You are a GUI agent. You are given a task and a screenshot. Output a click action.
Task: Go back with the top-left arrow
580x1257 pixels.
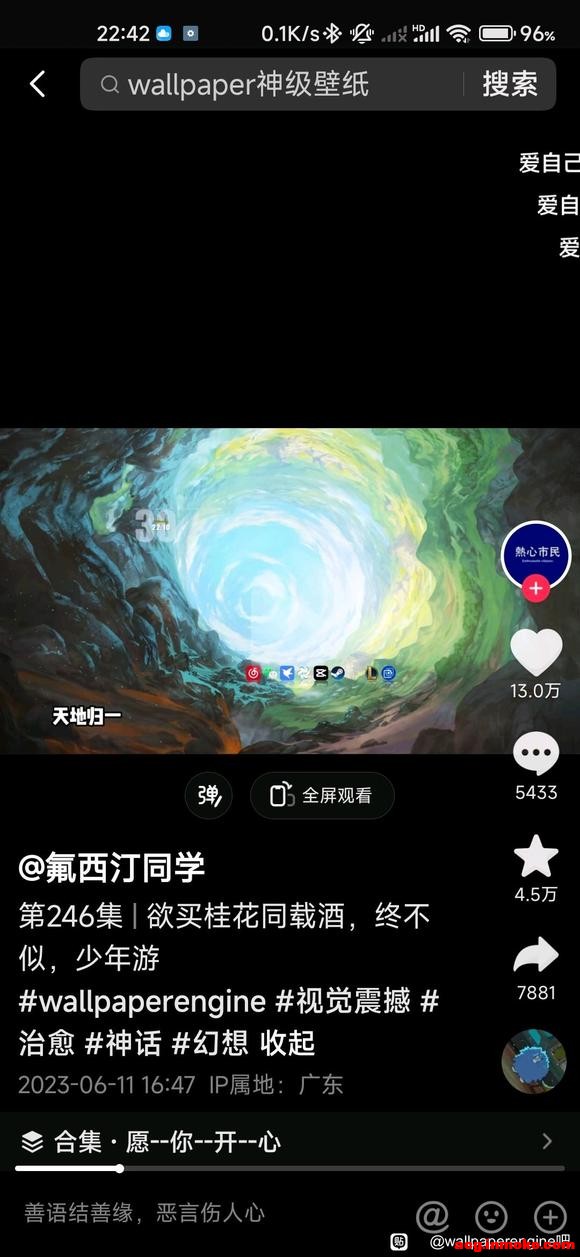click(38, 84)
